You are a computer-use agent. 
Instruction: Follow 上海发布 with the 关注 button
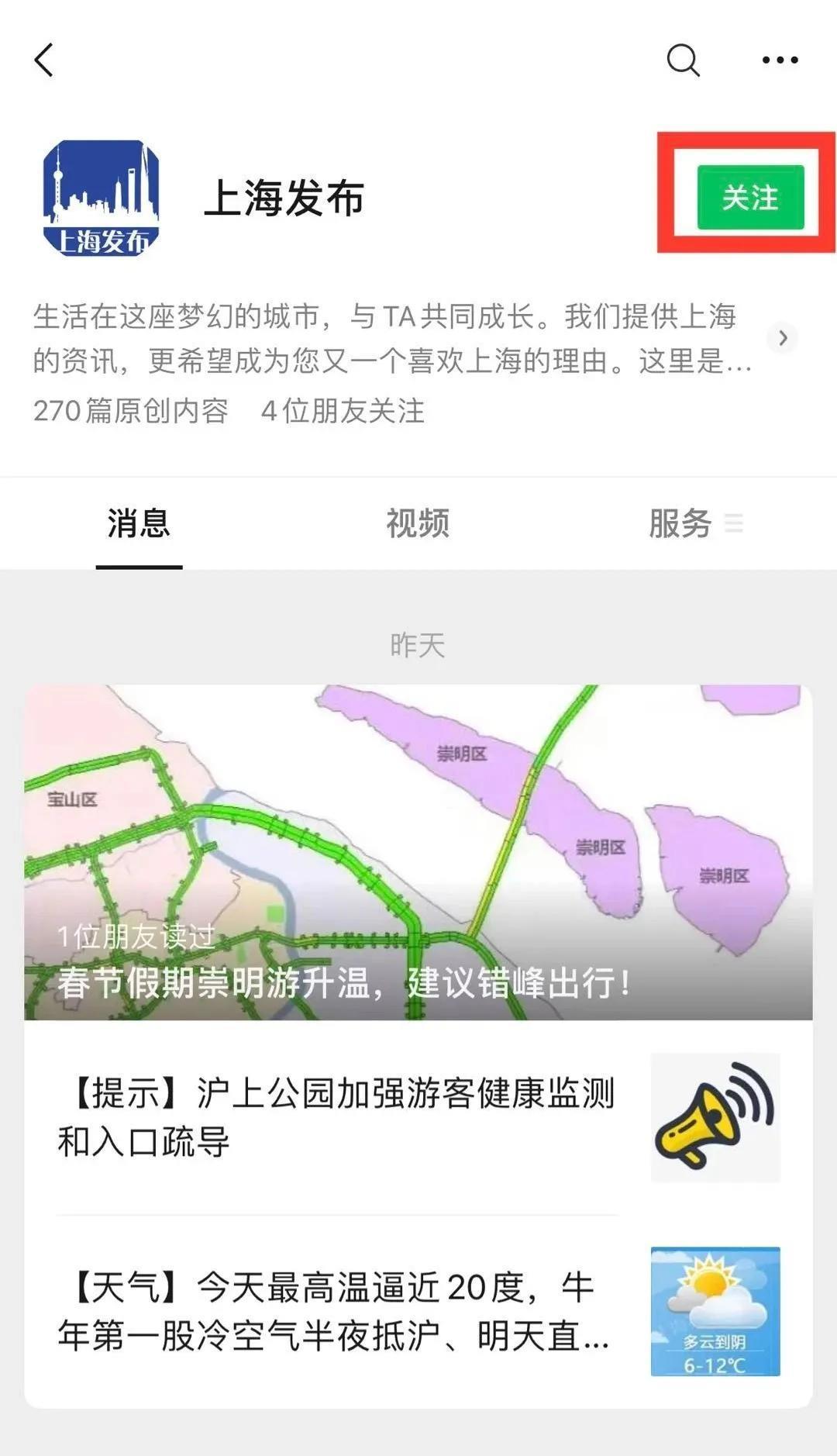(x=749, y=197)
